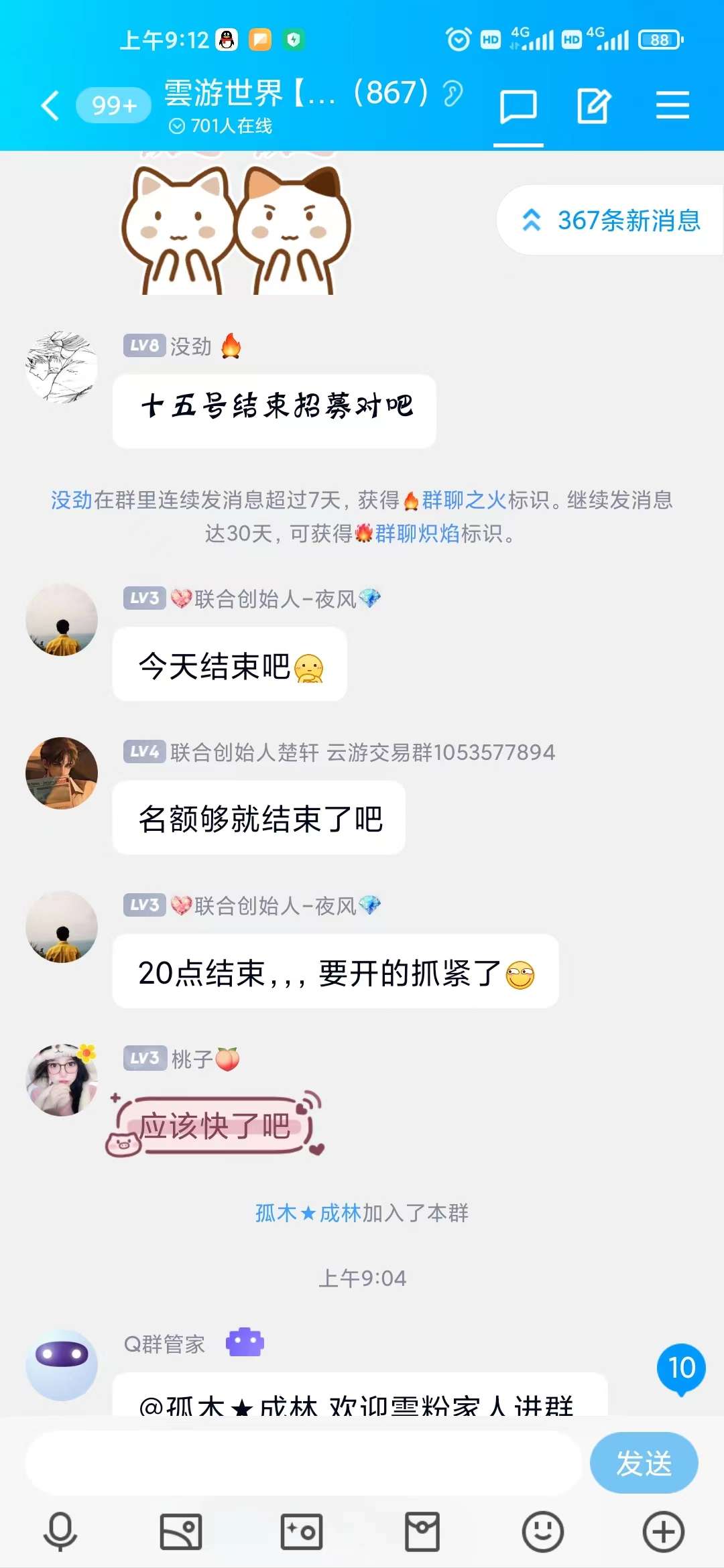Open 群聊炽焰 badge link
724x1568 pixels.
(x=417, y=533)
